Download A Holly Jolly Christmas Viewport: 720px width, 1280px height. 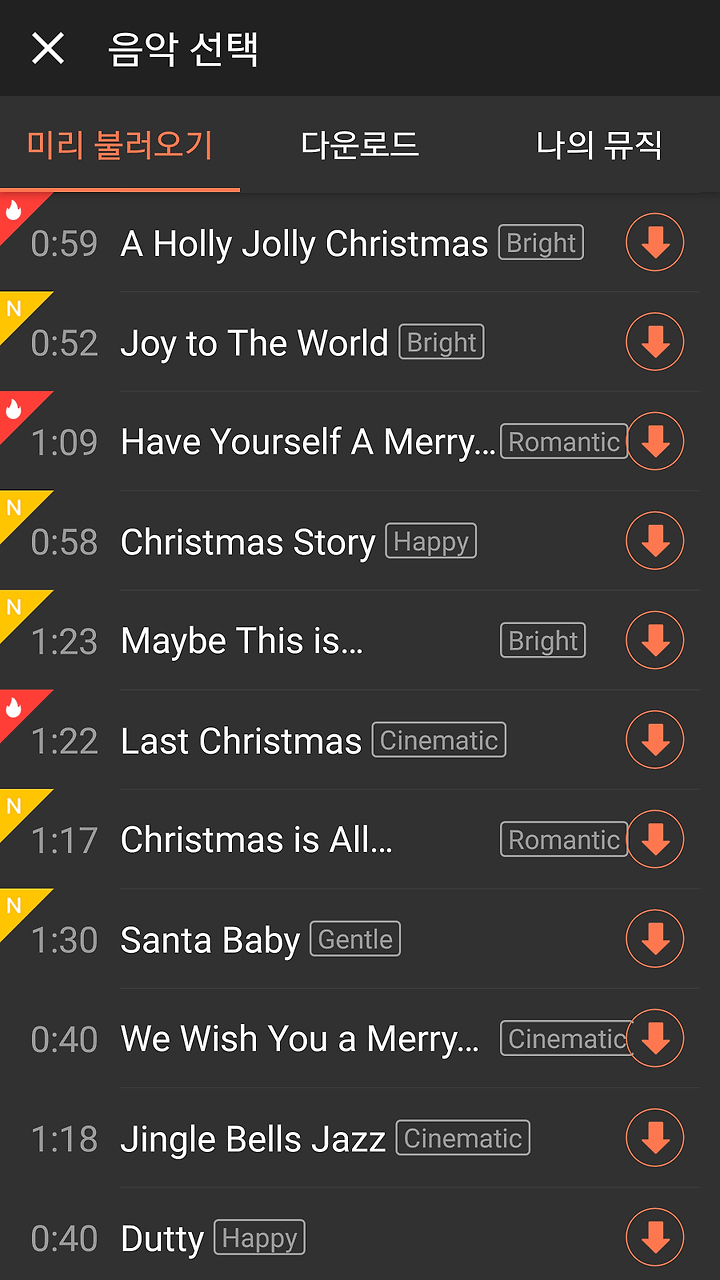(655, 242)
